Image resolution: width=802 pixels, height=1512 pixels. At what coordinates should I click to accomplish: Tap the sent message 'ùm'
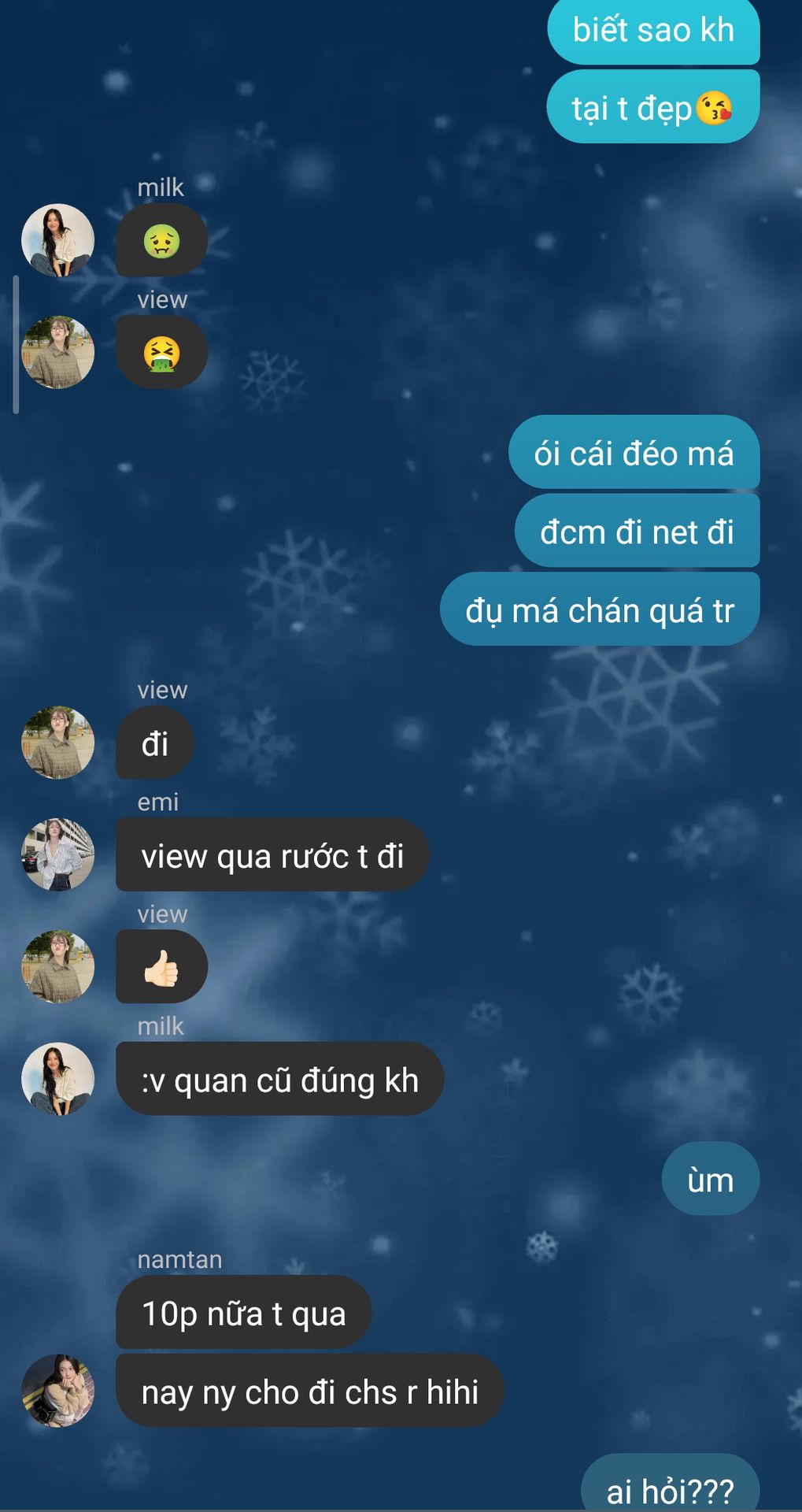pyautogui.click(x=711, y=1179)
